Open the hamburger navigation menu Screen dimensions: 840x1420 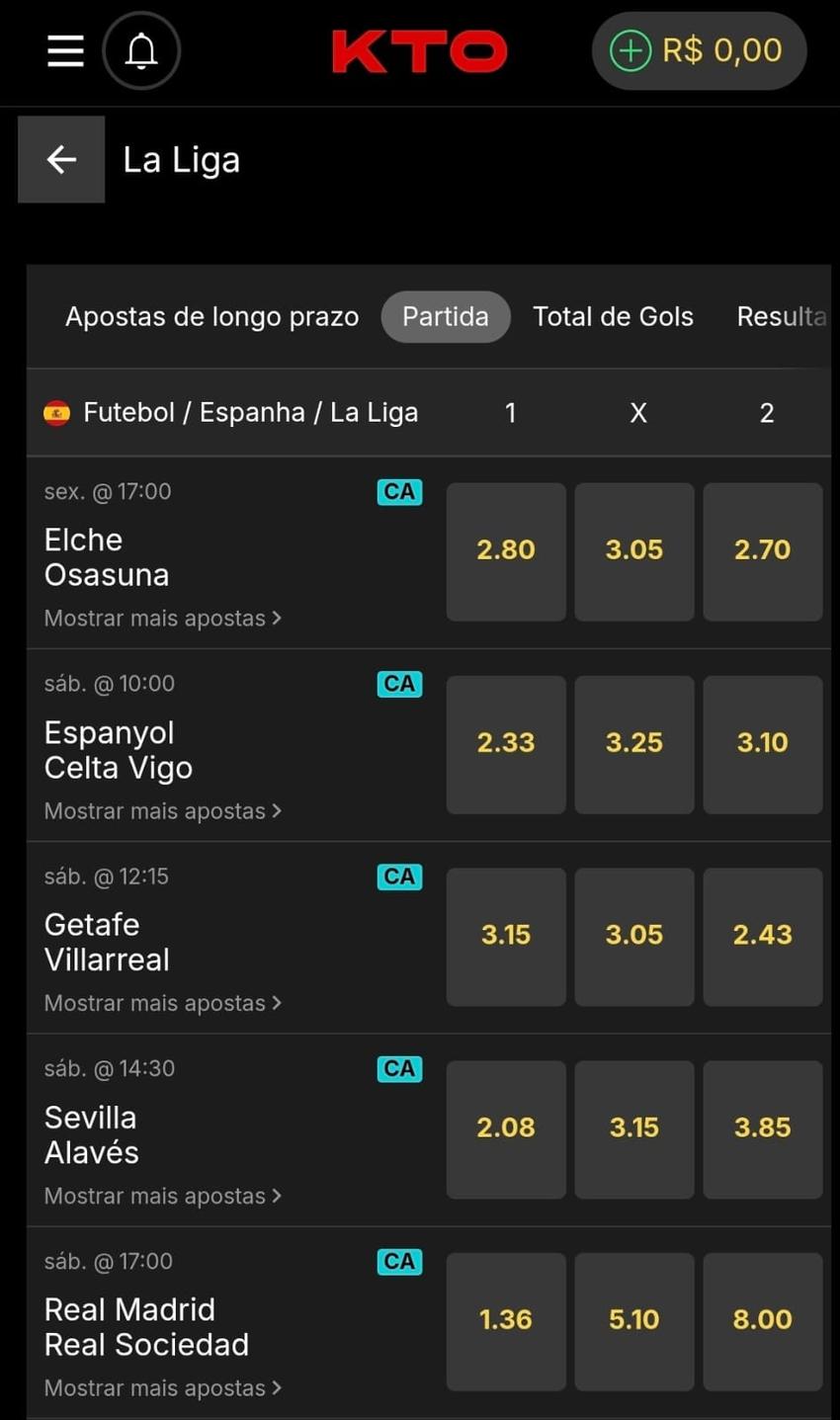click(x=65, y=50)
